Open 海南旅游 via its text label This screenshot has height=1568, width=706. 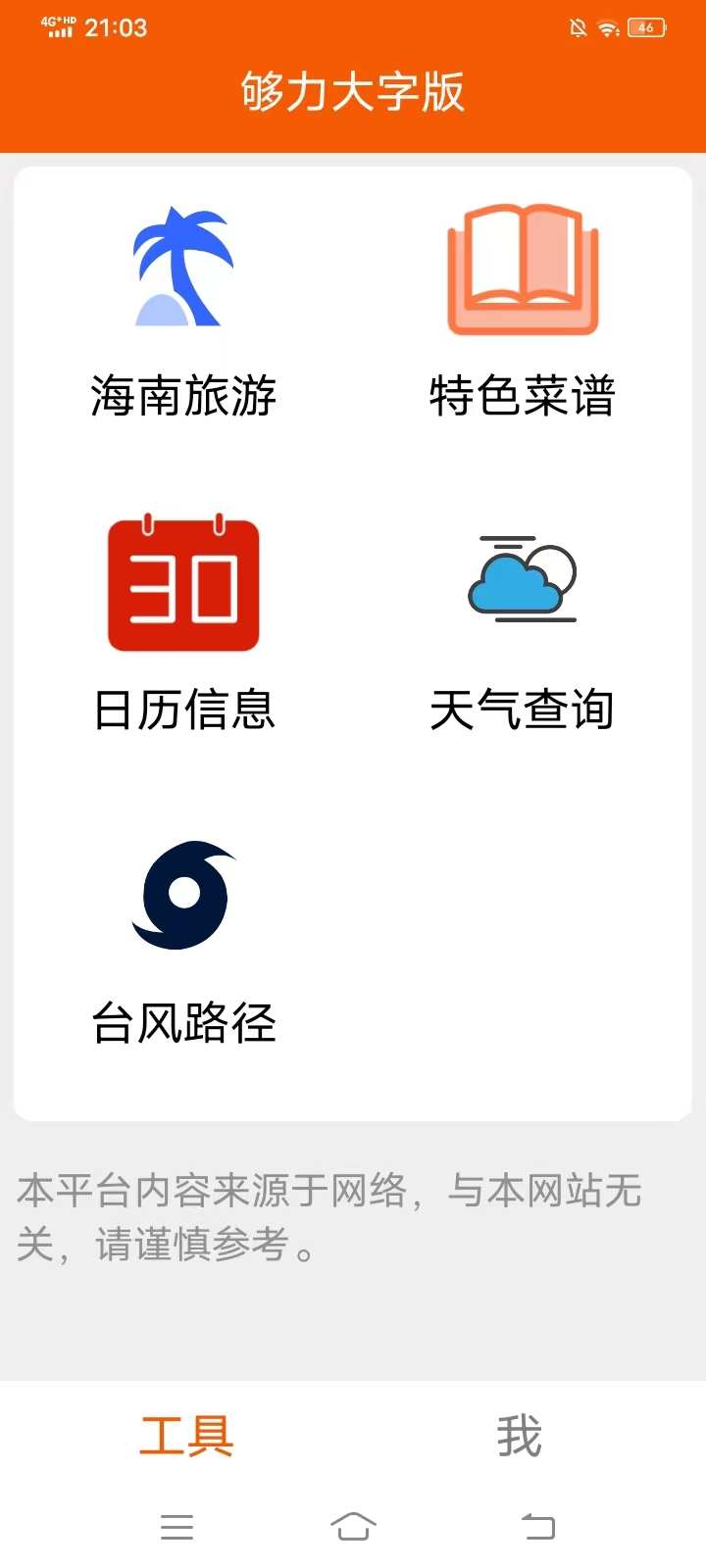[x=183, y=396]
